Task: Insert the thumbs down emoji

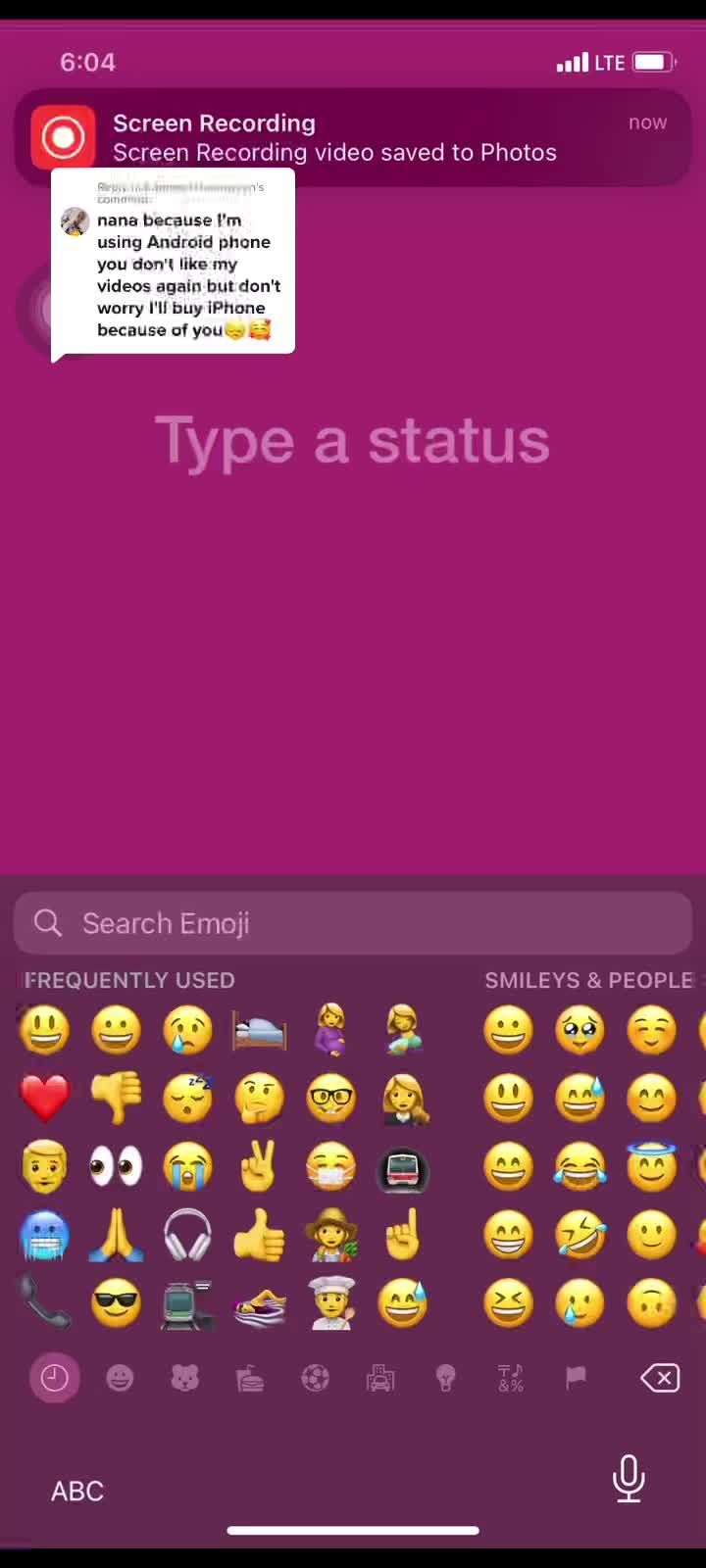Action: click(117, 1098)
